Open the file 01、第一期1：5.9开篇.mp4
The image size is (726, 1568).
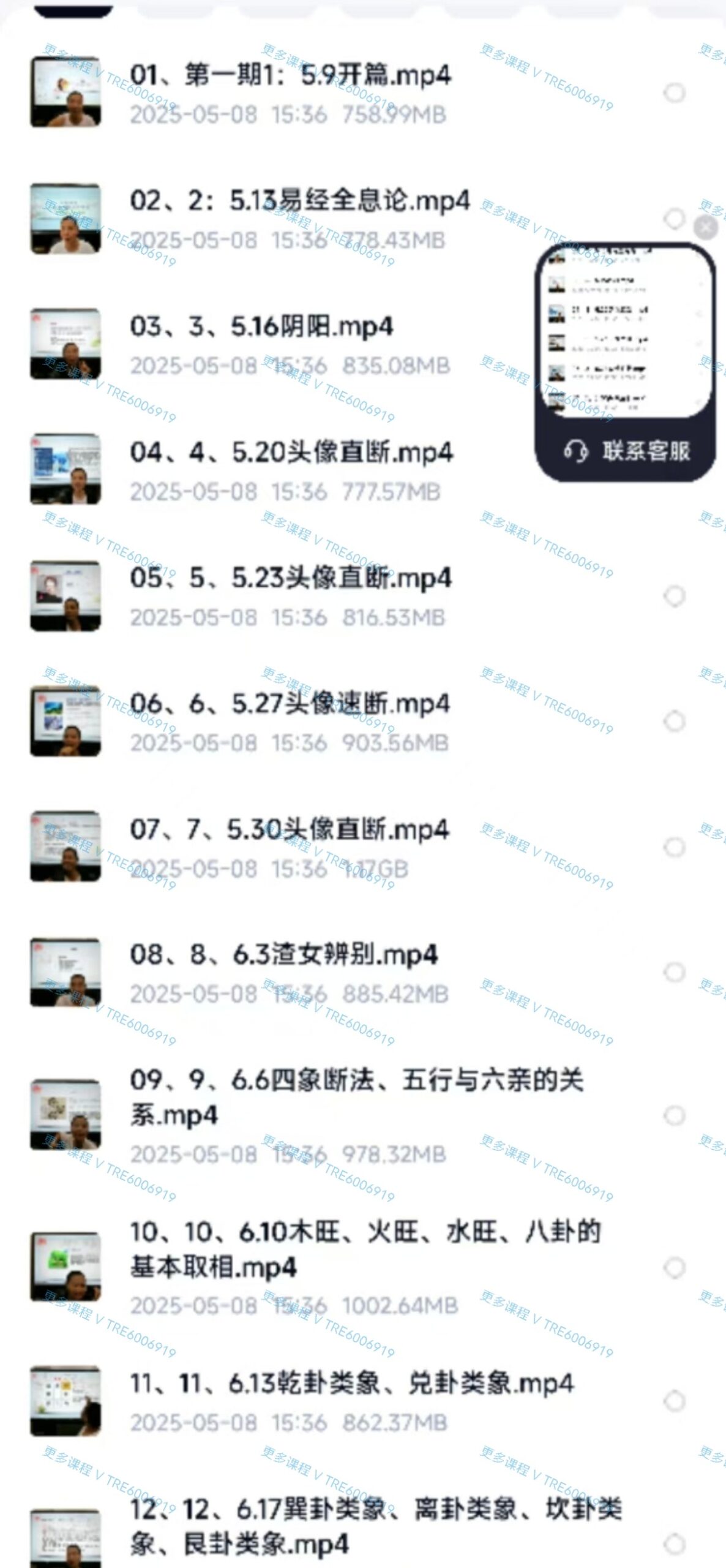click(290, 76)
